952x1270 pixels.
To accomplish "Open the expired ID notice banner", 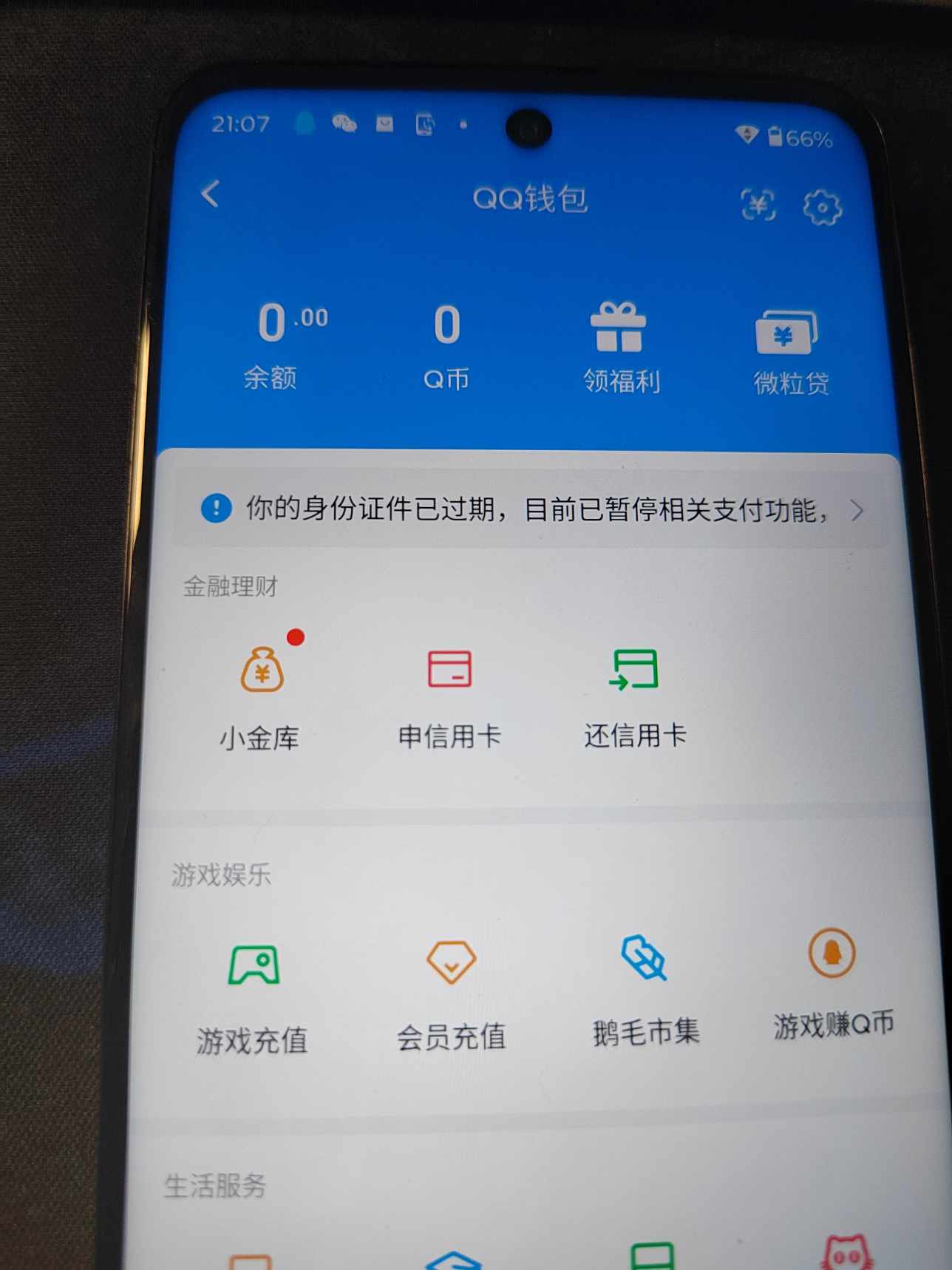I will pyautogui.click(x=531, y=509).
